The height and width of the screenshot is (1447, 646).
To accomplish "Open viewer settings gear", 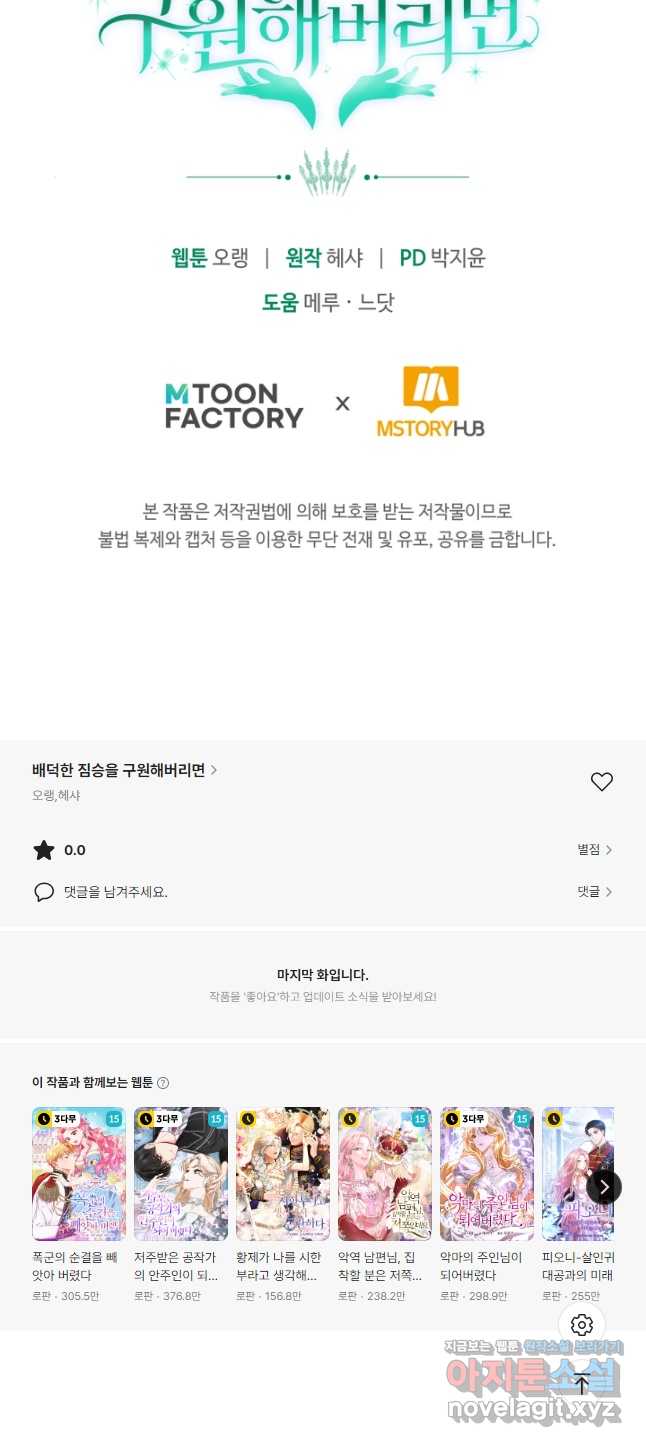I will [x=582, y=1325].
